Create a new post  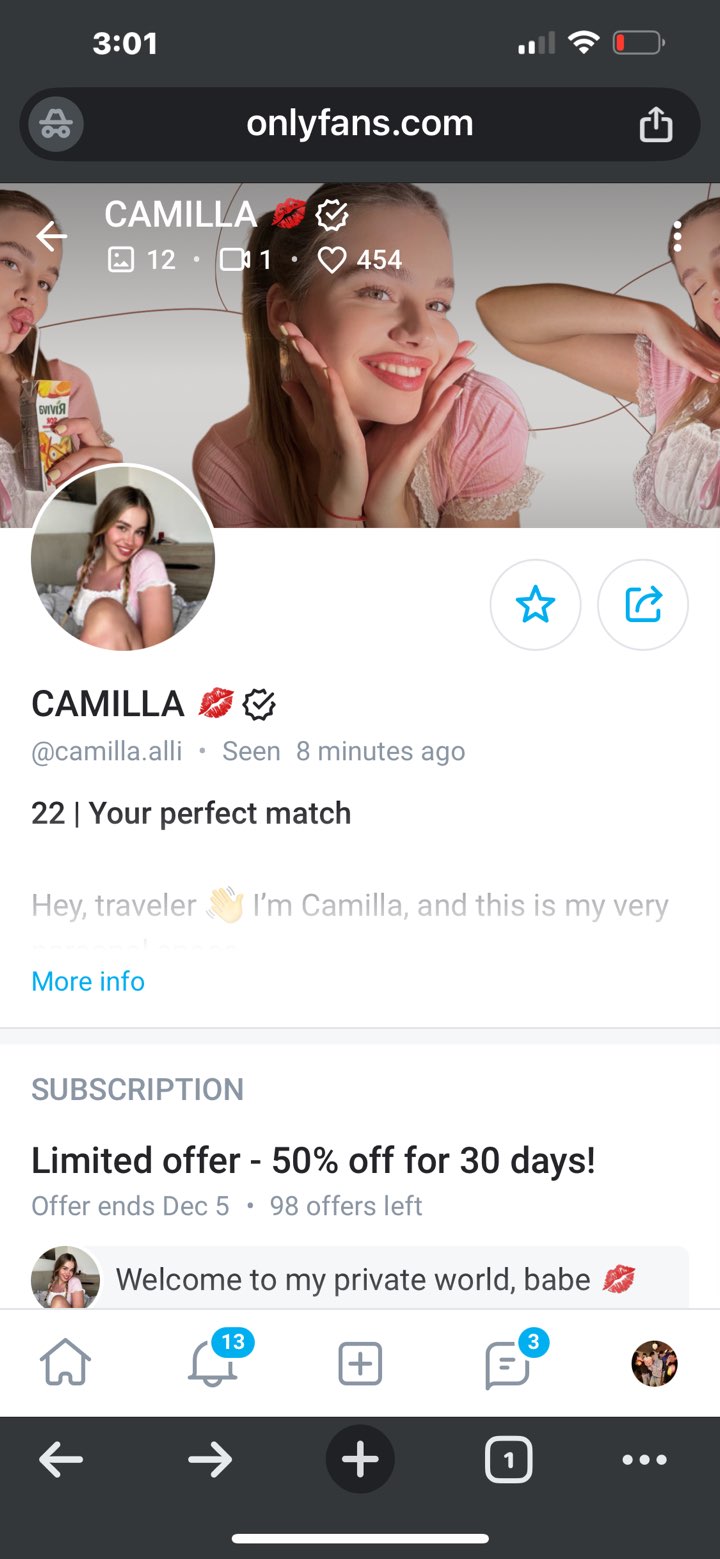click(360, 1364)
